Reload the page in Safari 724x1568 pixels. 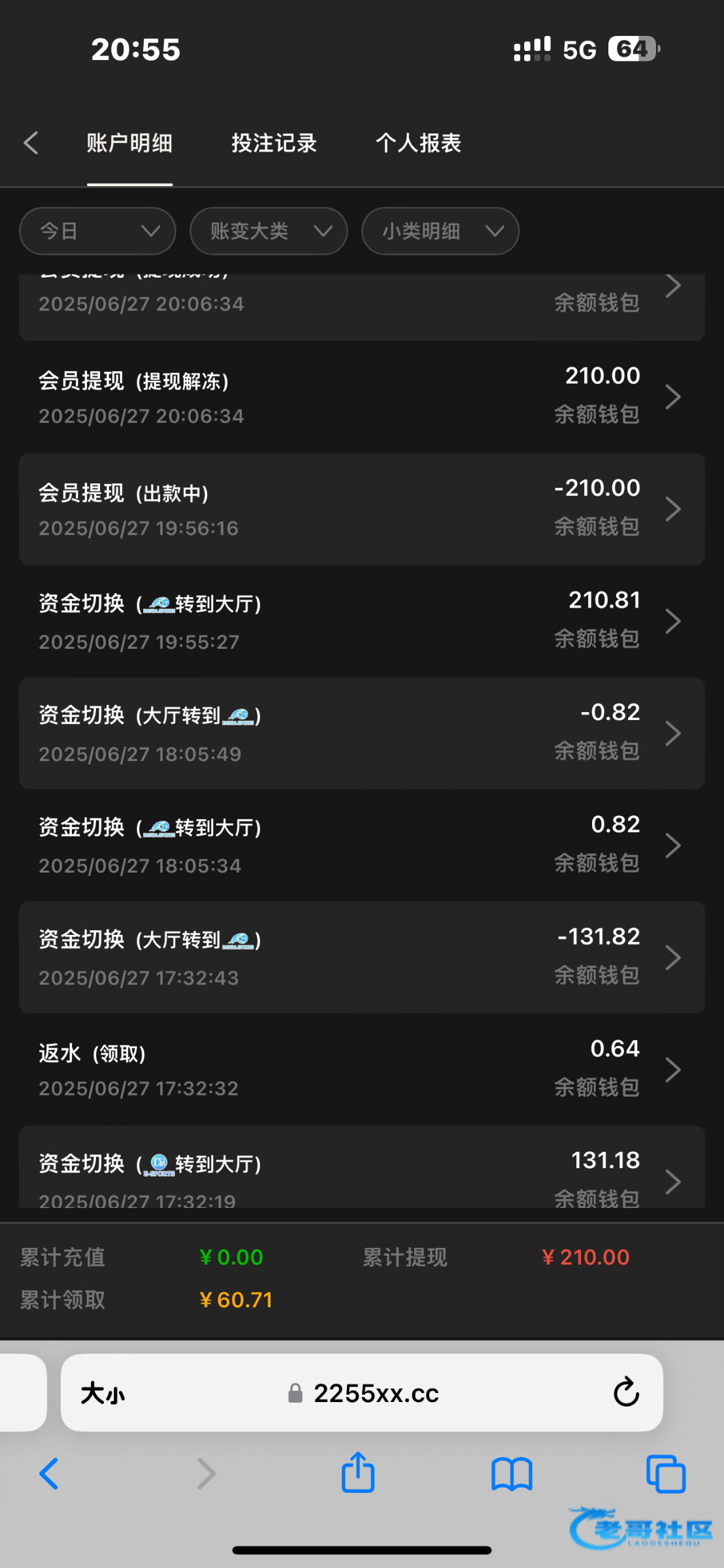pos(626,1392)
